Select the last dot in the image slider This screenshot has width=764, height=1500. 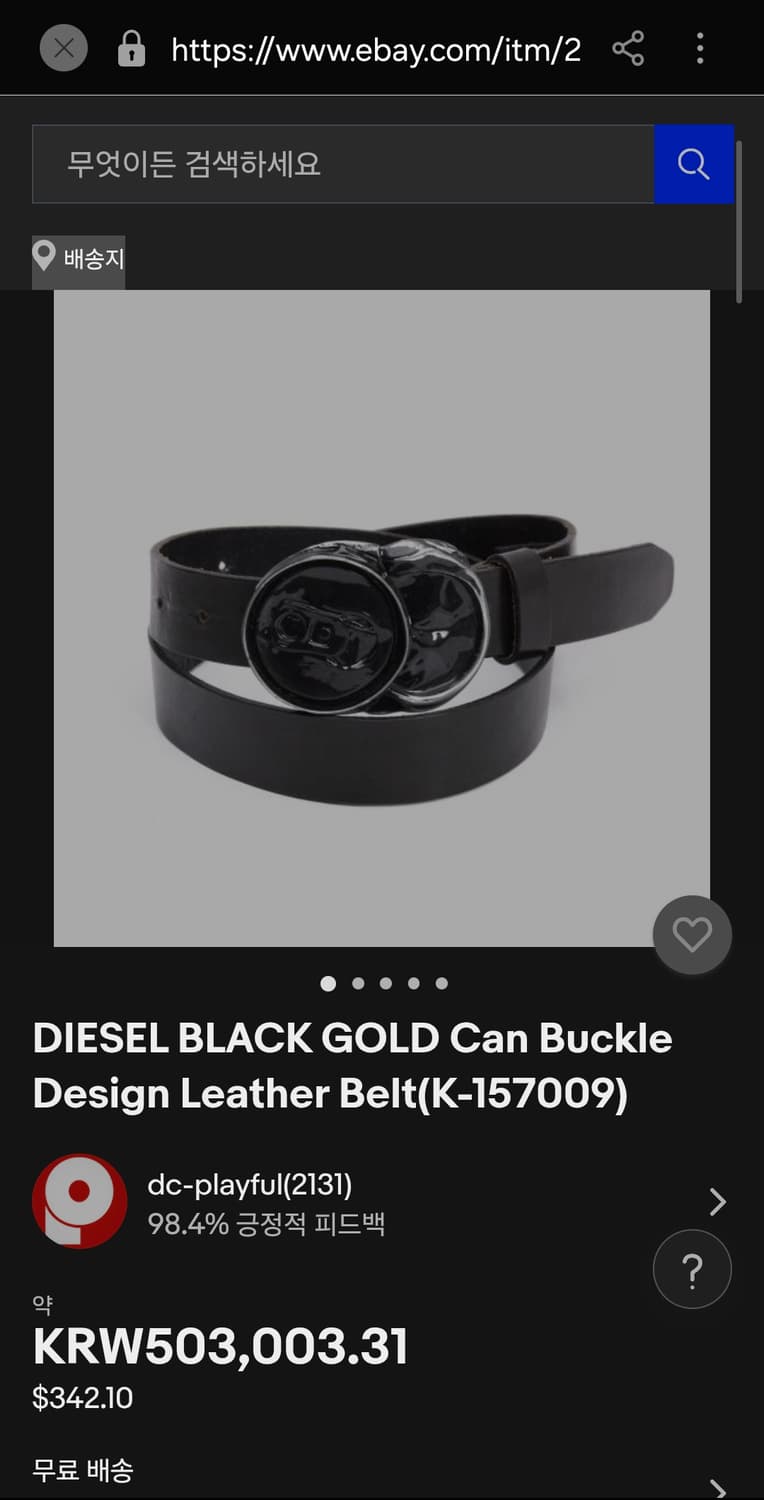coord(442,984)
